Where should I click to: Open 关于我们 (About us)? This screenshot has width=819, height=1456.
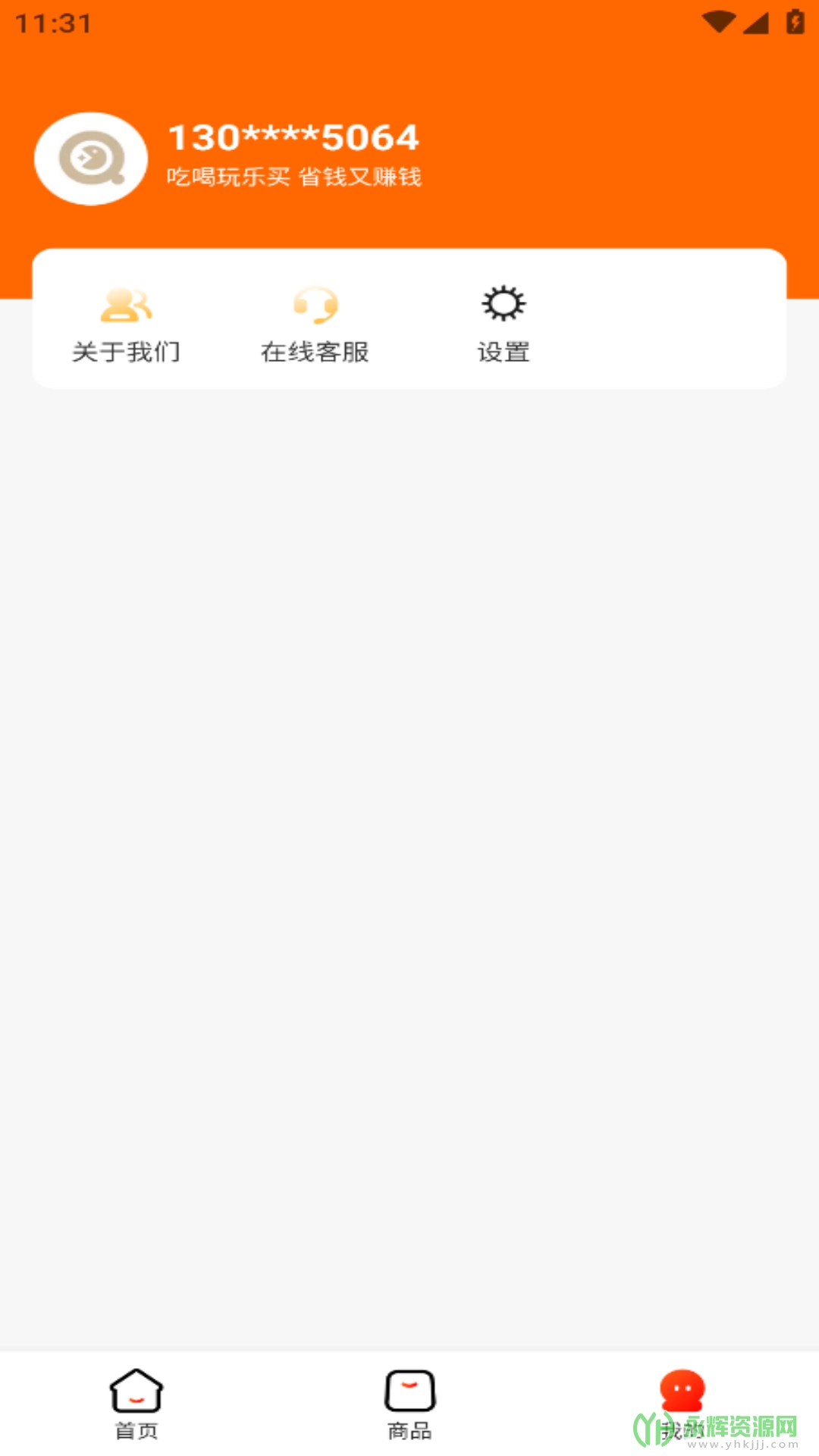pyautogui.click(x=126, y=323)
